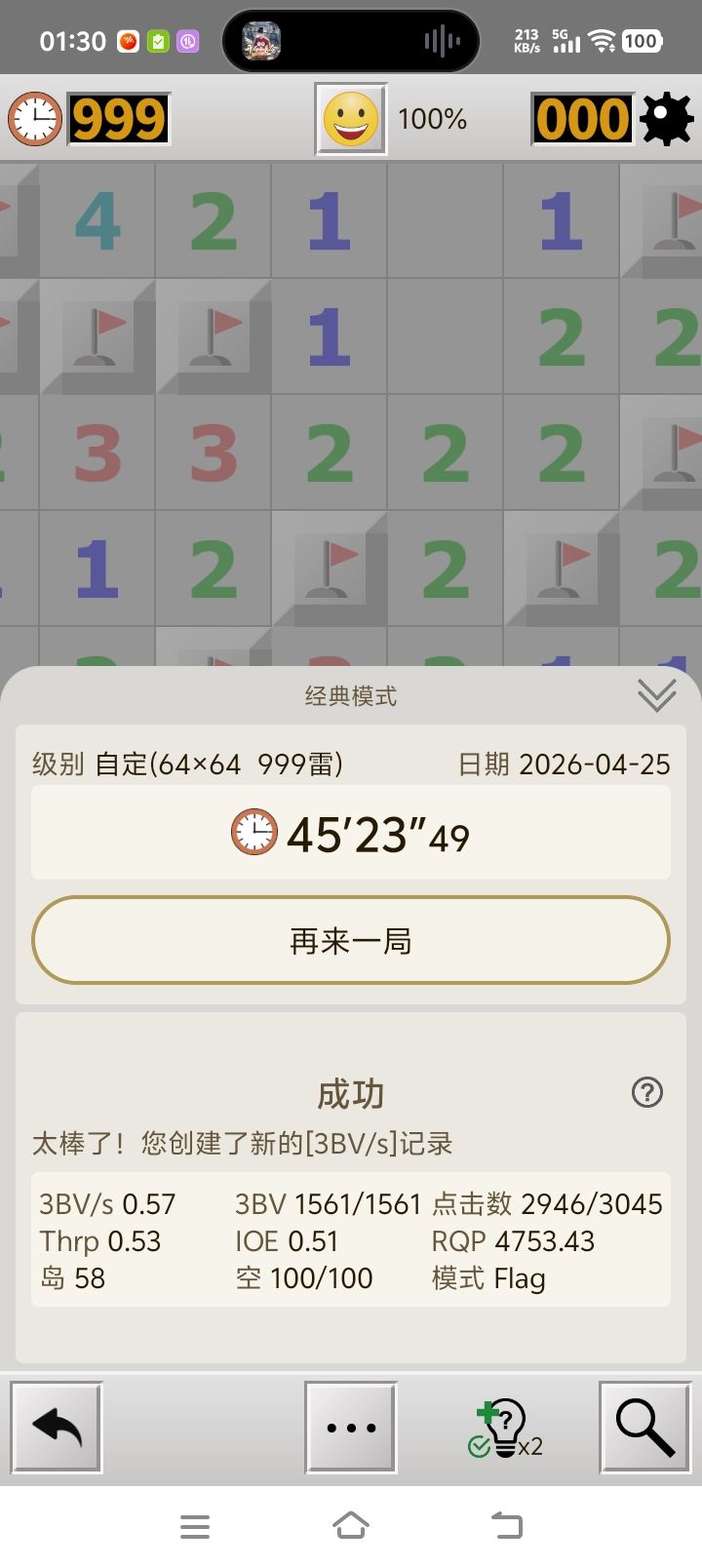Select the 日期 2026-04-25 date text

point(570,764)
